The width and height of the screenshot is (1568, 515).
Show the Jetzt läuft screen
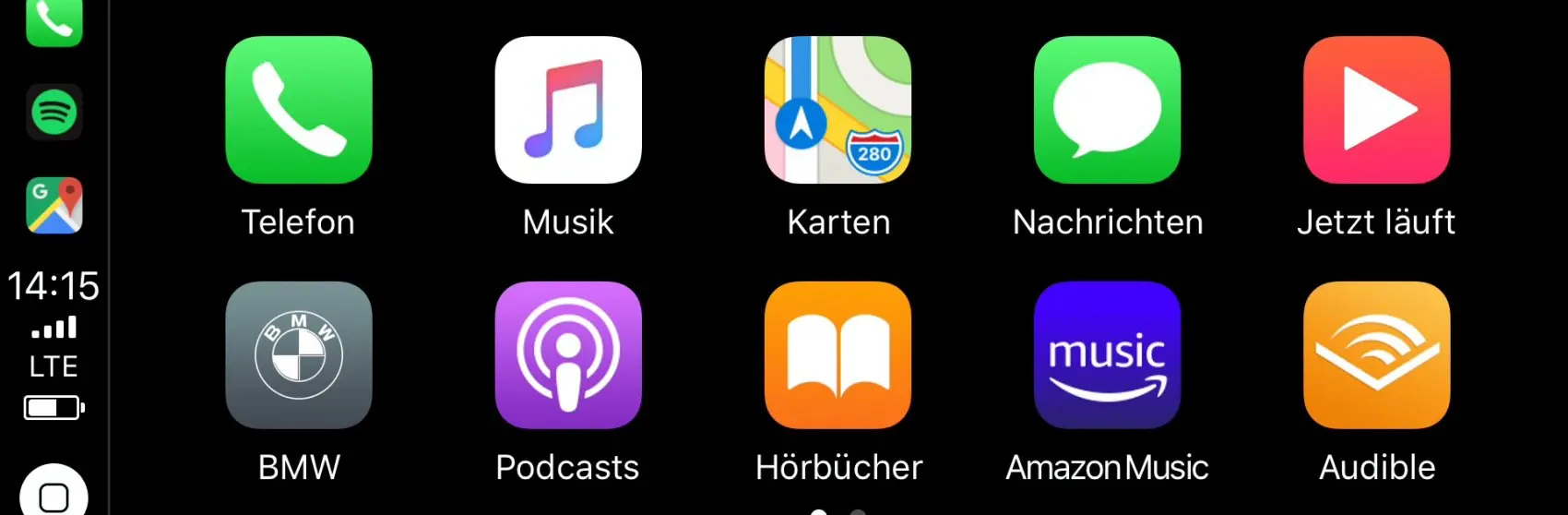pyautogui.click(x=1376, y=110)
